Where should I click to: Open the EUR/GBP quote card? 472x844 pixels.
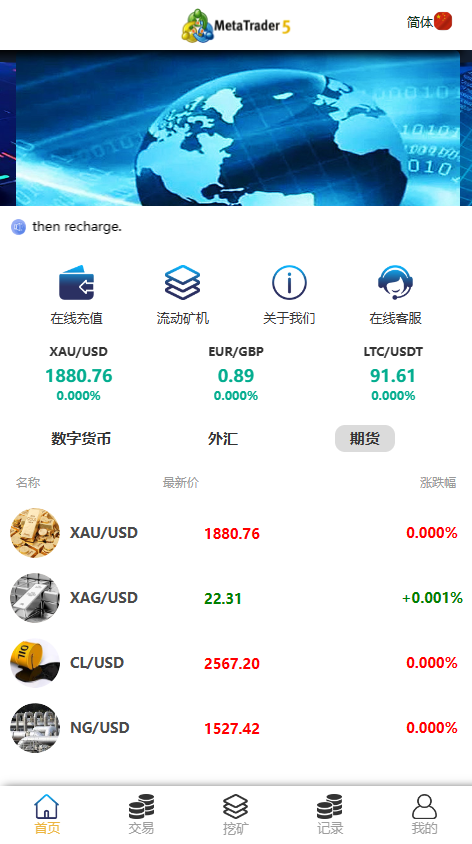pos(236,374)
